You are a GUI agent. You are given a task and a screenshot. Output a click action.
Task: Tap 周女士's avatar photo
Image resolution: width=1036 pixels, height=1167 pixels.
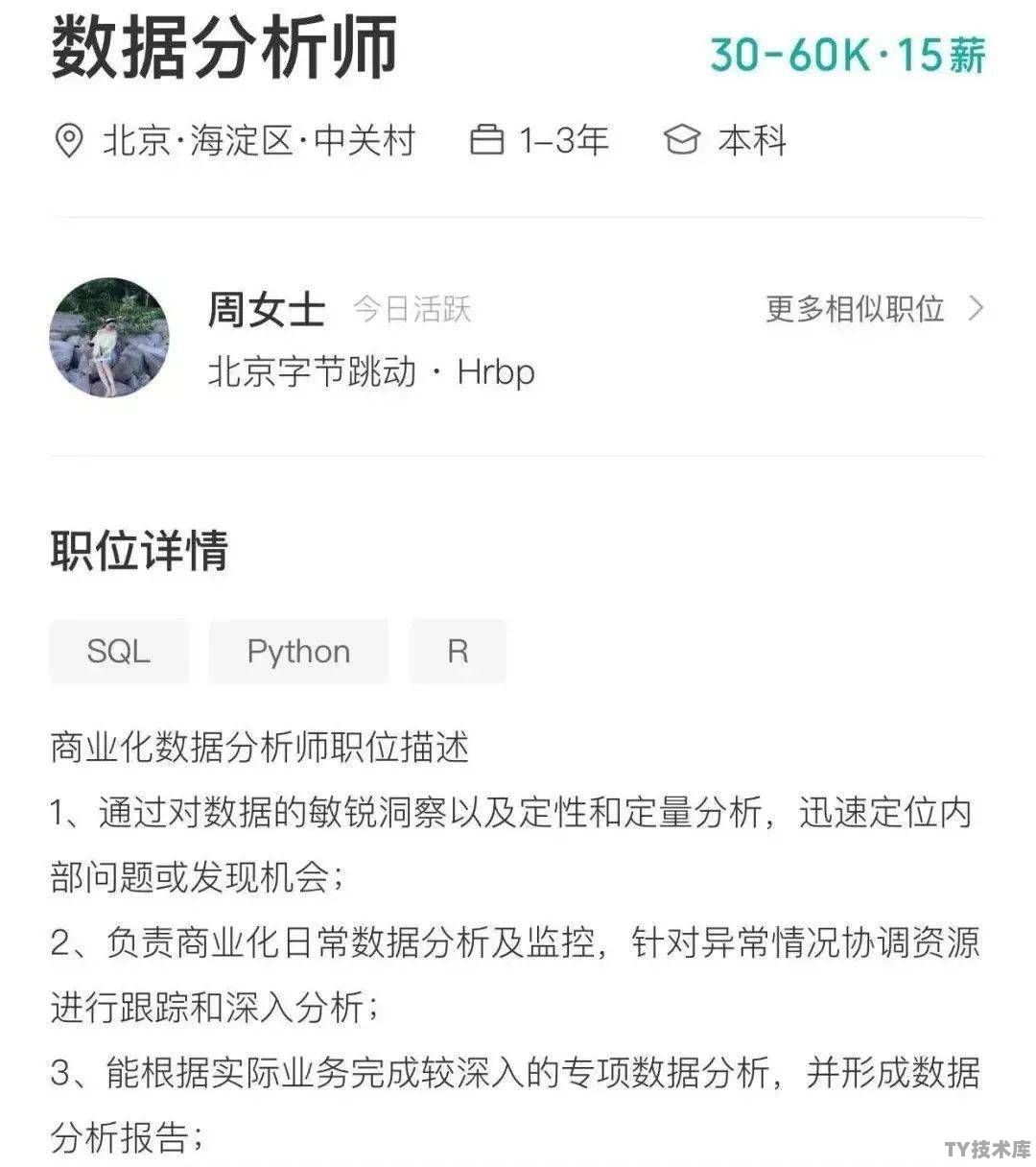coord(109,338)
